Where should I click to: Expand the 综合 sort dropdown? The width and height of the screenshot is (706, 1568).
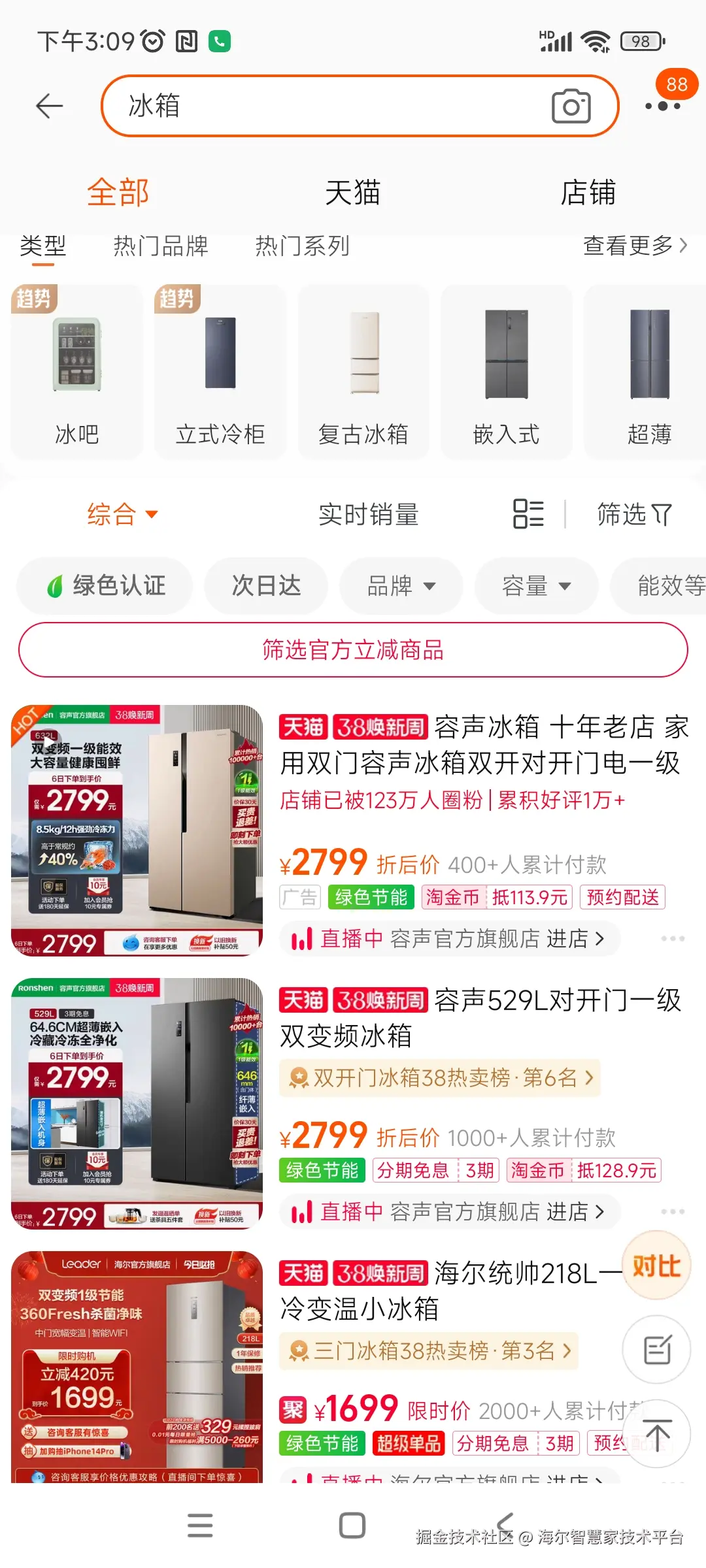tap(122, 514)
